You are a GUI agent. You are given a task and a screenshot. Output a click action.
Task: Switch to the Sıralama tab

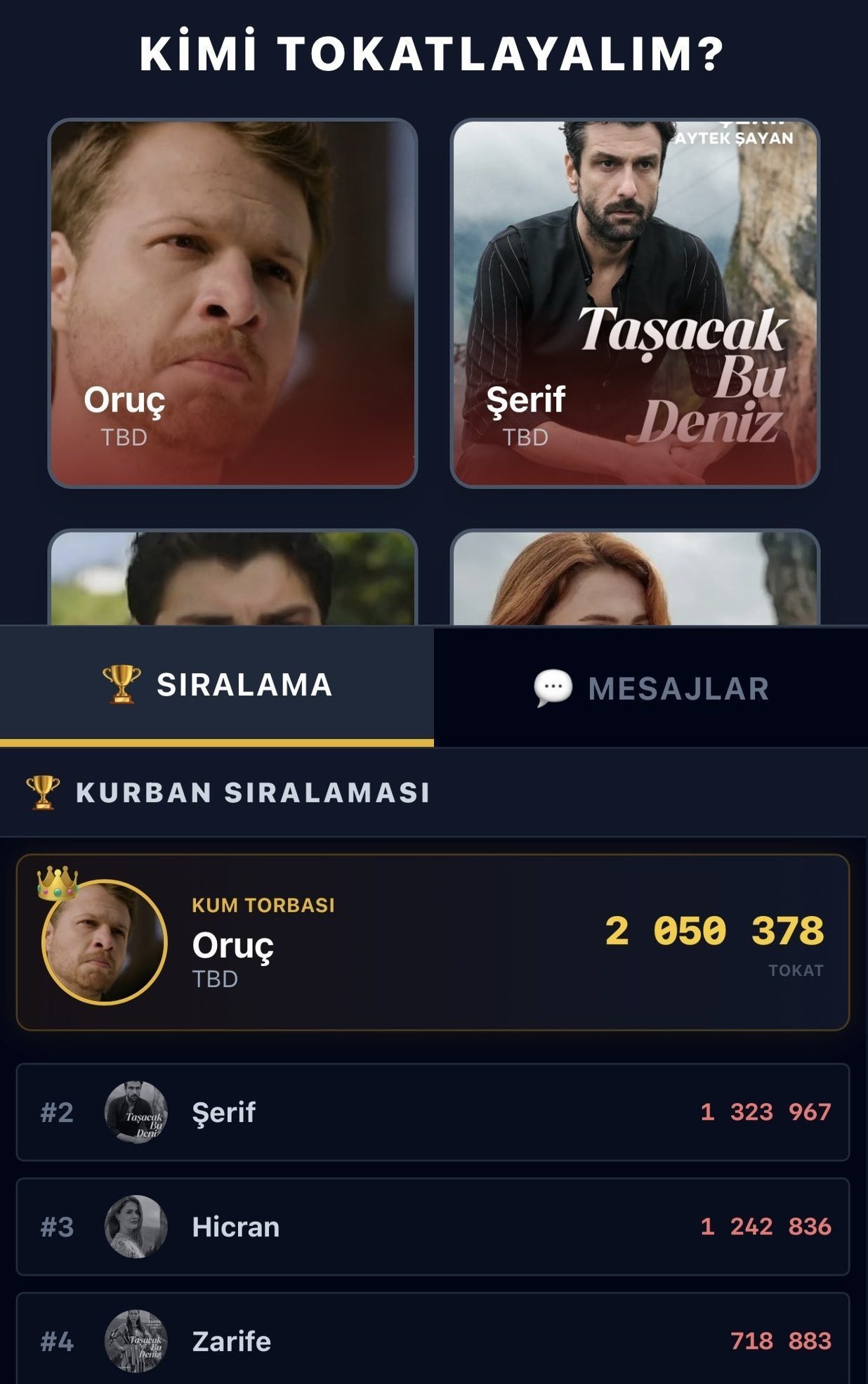[x=217, y=686]
